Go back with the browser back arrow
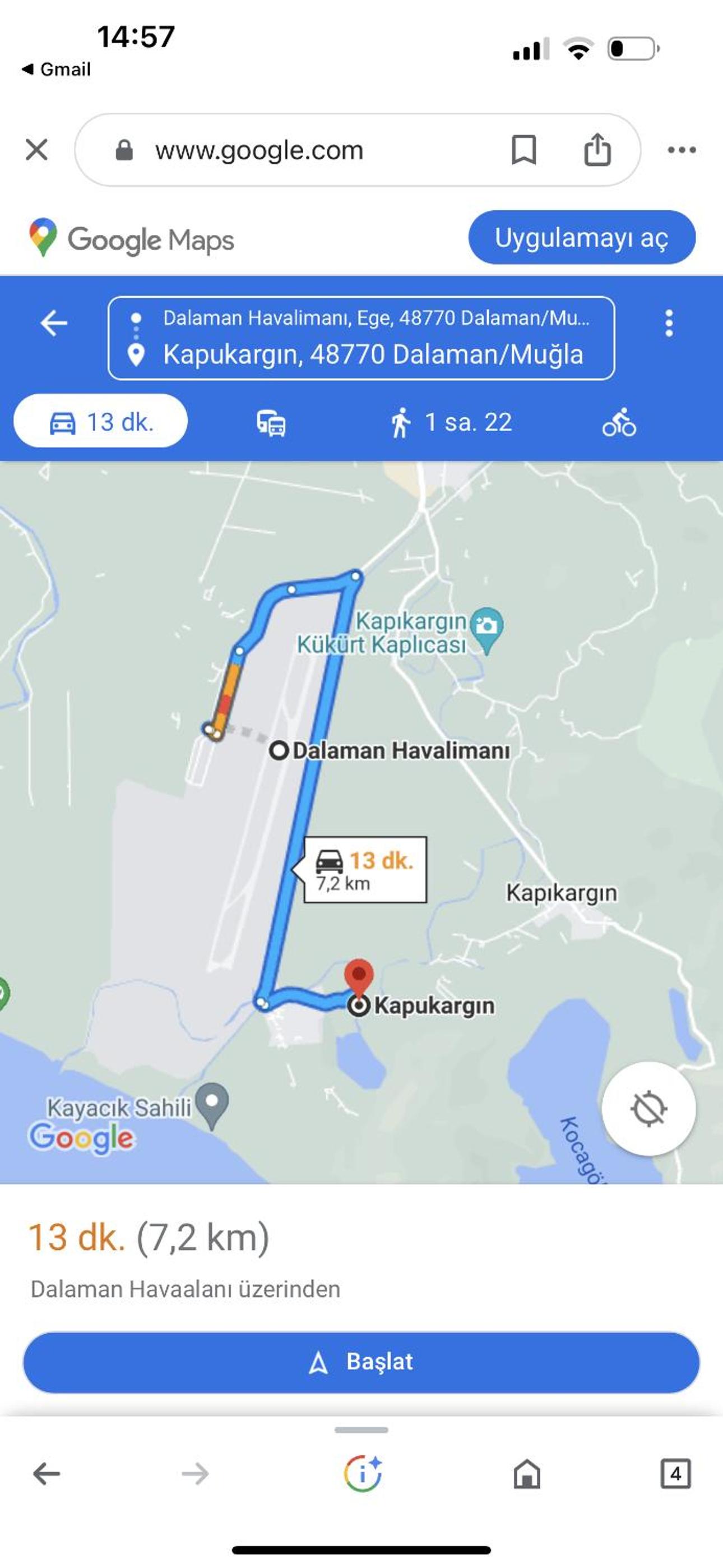The height and width of the screenshot is (1568, 723). (47, 1474)
